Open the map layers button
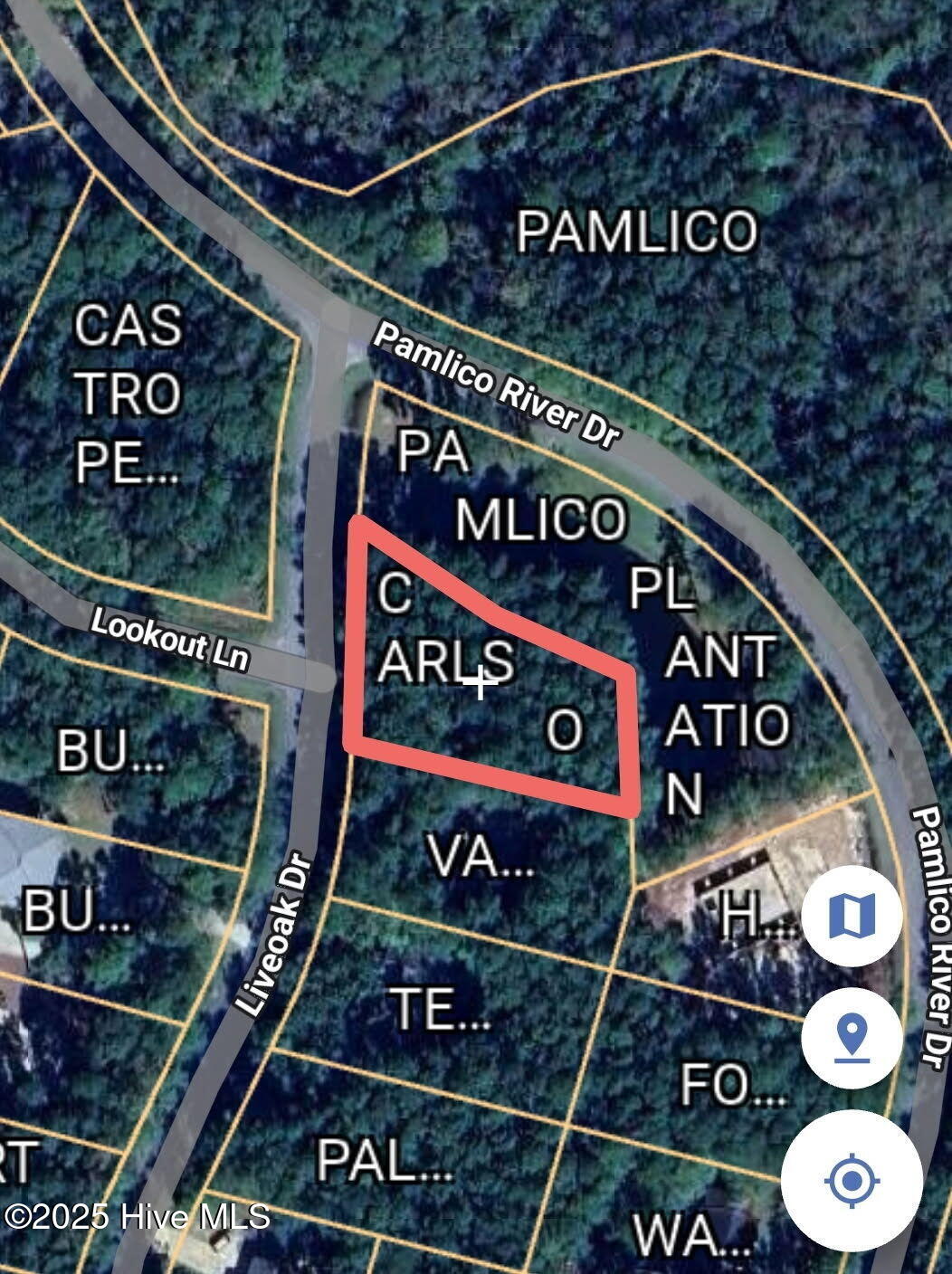Screen dimensions: 952x1274 (x=852, y=915)
